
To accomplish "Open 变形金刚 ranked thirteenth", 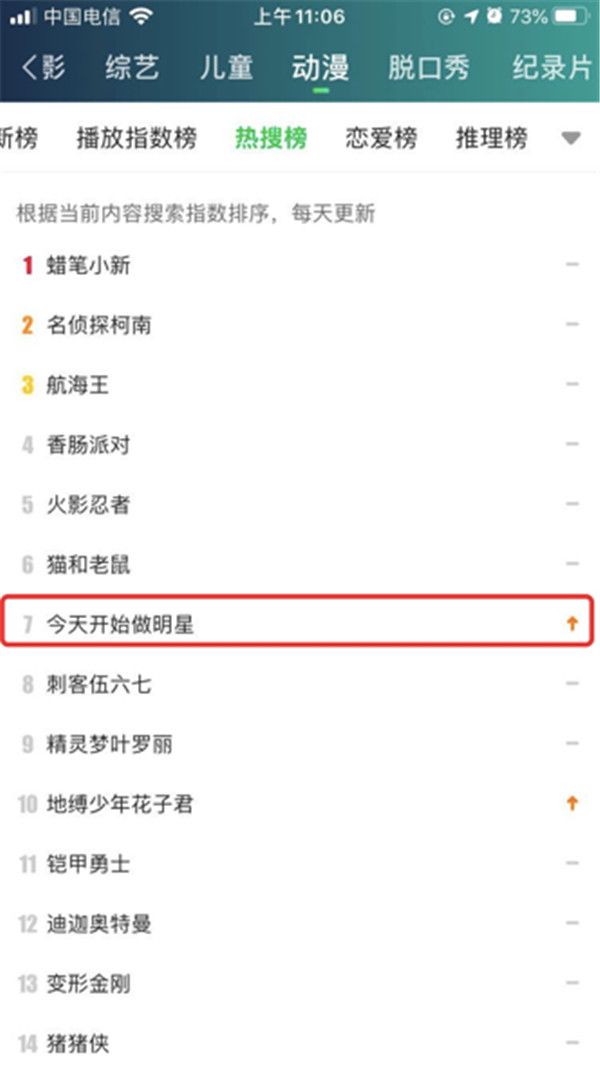I will tap(300, 983).
